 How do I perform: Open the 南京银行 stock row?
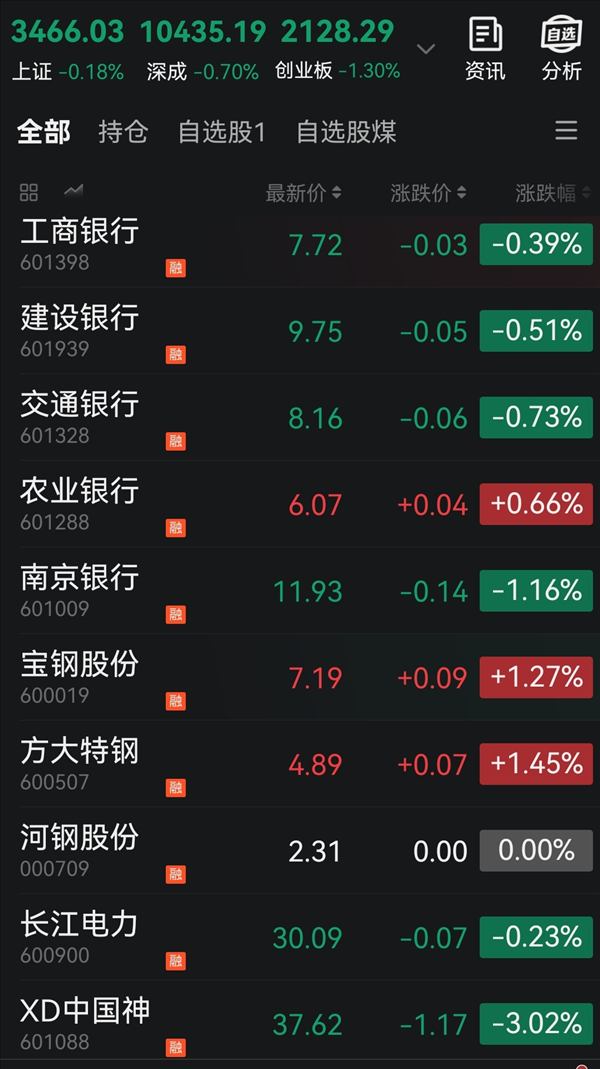click(x=300, y=590)
